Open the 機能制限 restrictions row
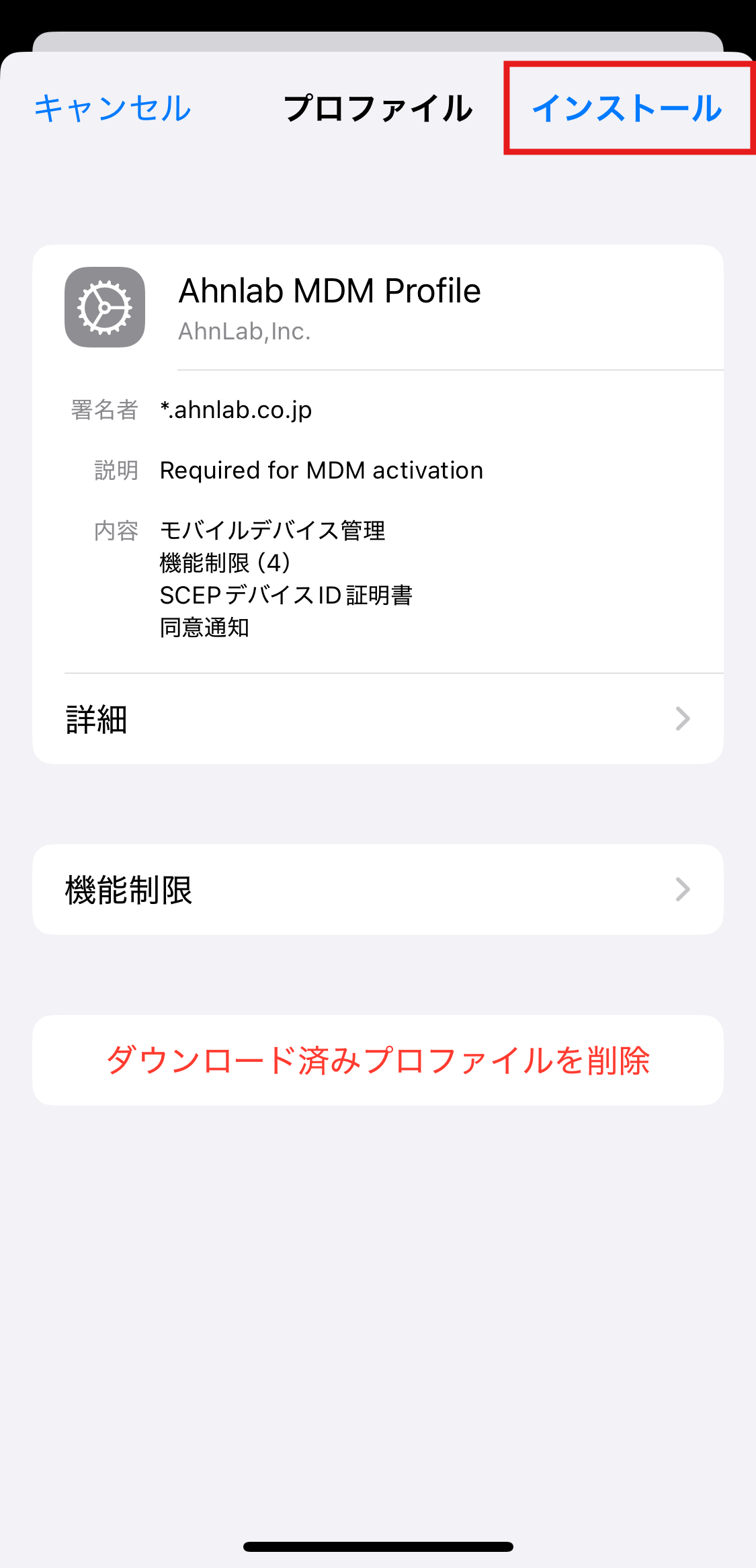 (378, 889)
